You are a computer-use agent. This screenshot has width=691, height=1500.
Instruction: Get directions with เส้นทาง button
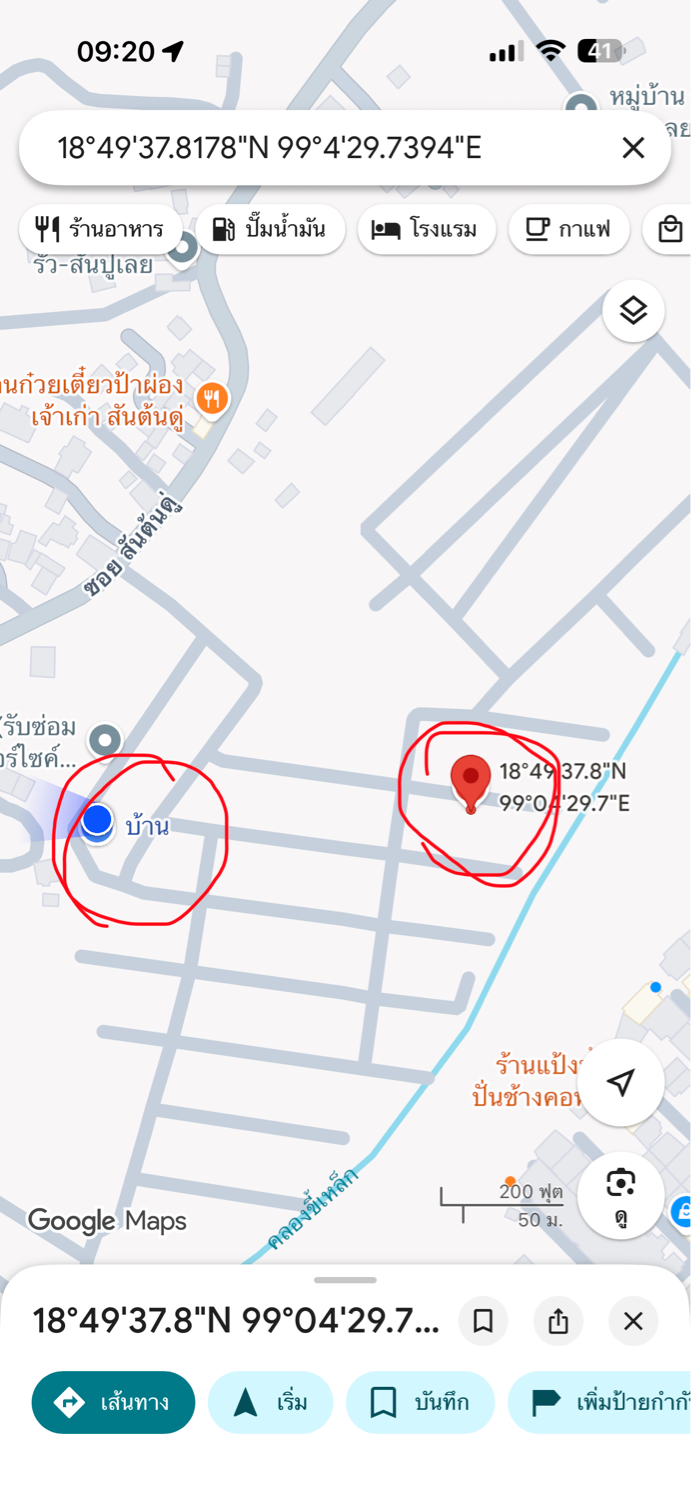[x=113, y=1402]
